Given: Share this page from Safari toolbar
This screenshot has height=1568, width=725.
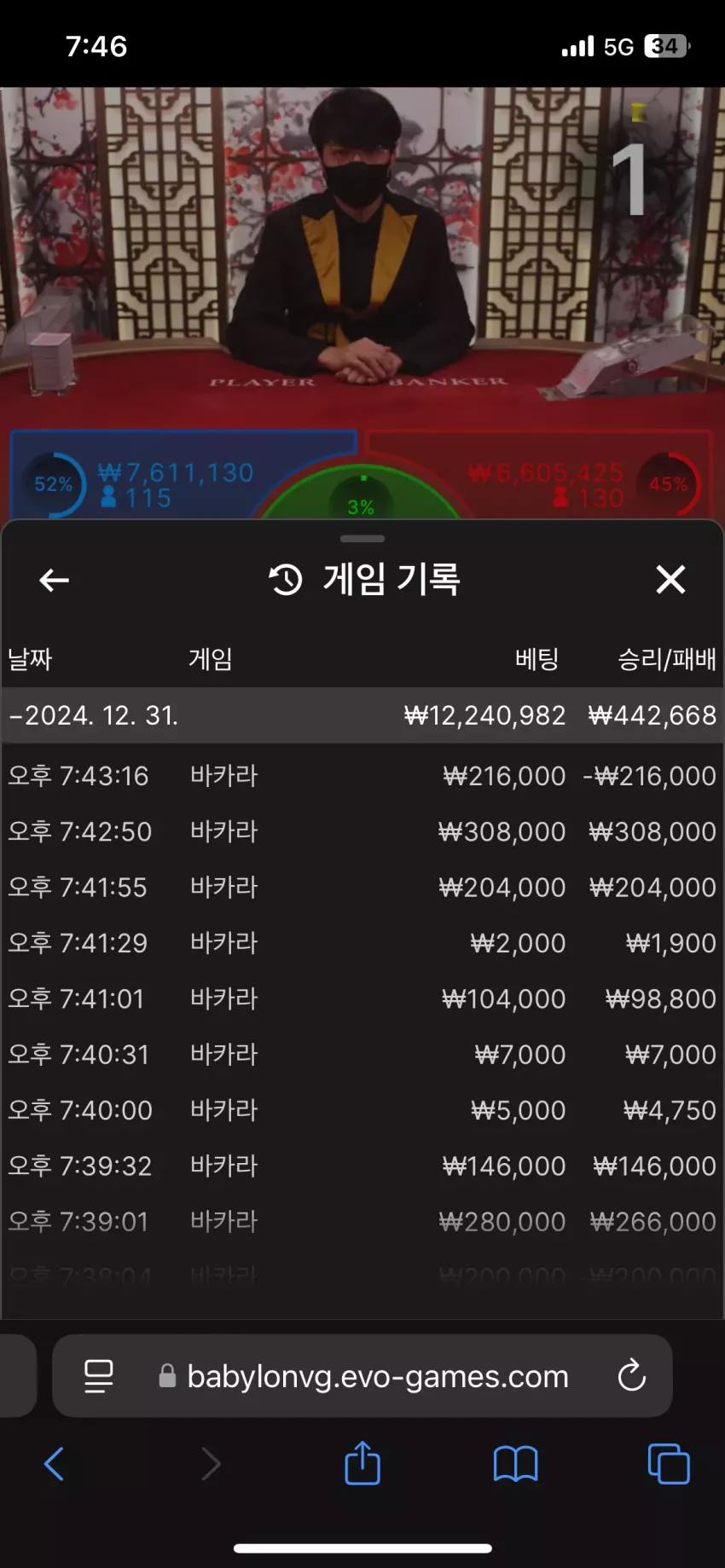Looking at the screenshot, I should pos(362,1462).
